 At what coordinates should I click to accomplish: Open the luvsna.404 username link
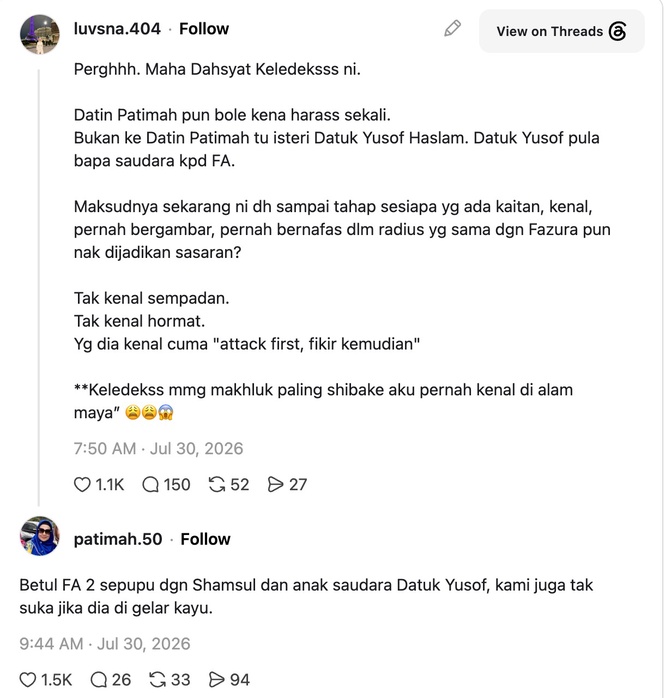tap(117, 29)
